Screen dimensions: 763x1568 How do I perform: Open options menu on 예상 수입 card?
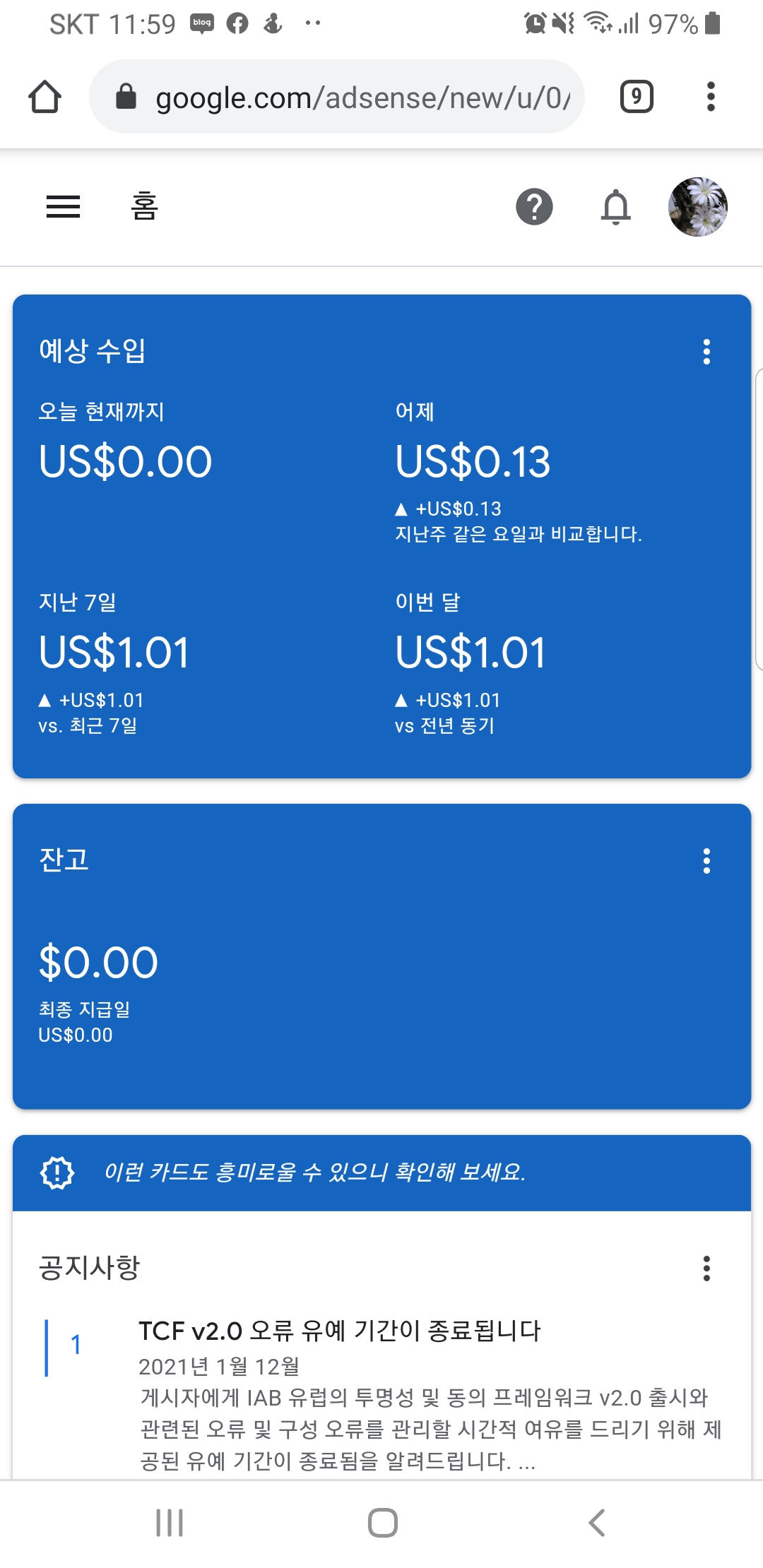click(x=706, y=352)
